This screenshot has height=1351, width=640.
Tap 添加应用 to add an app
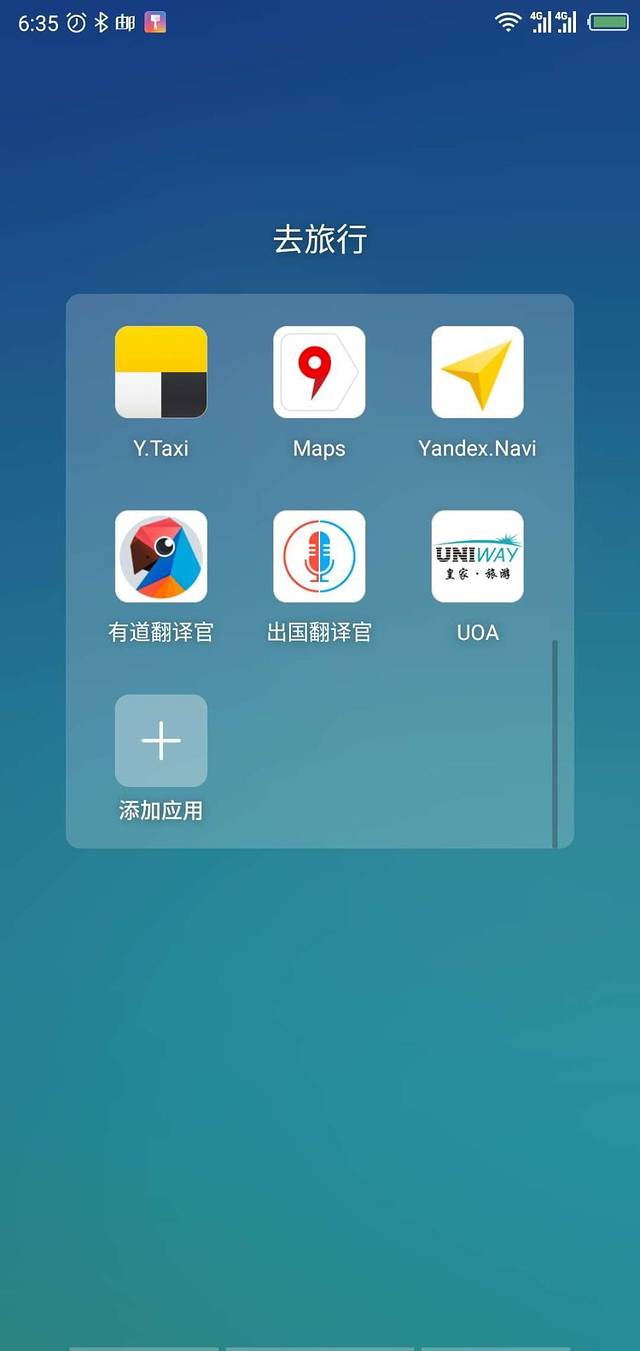(161, 741)
